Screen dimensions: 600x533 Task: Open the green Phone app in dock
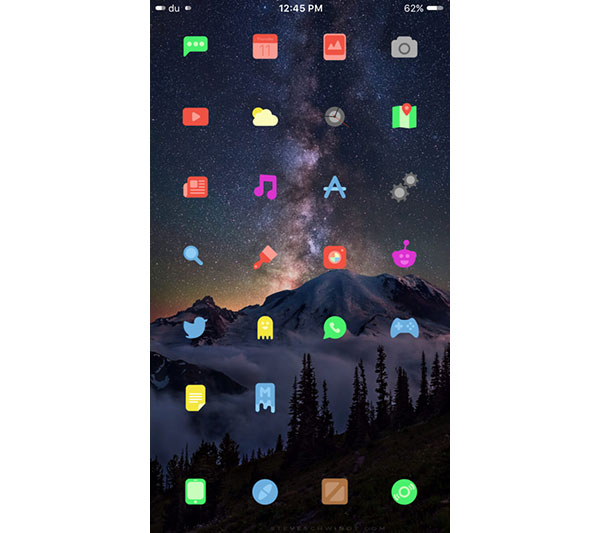[x=195, y=491]
